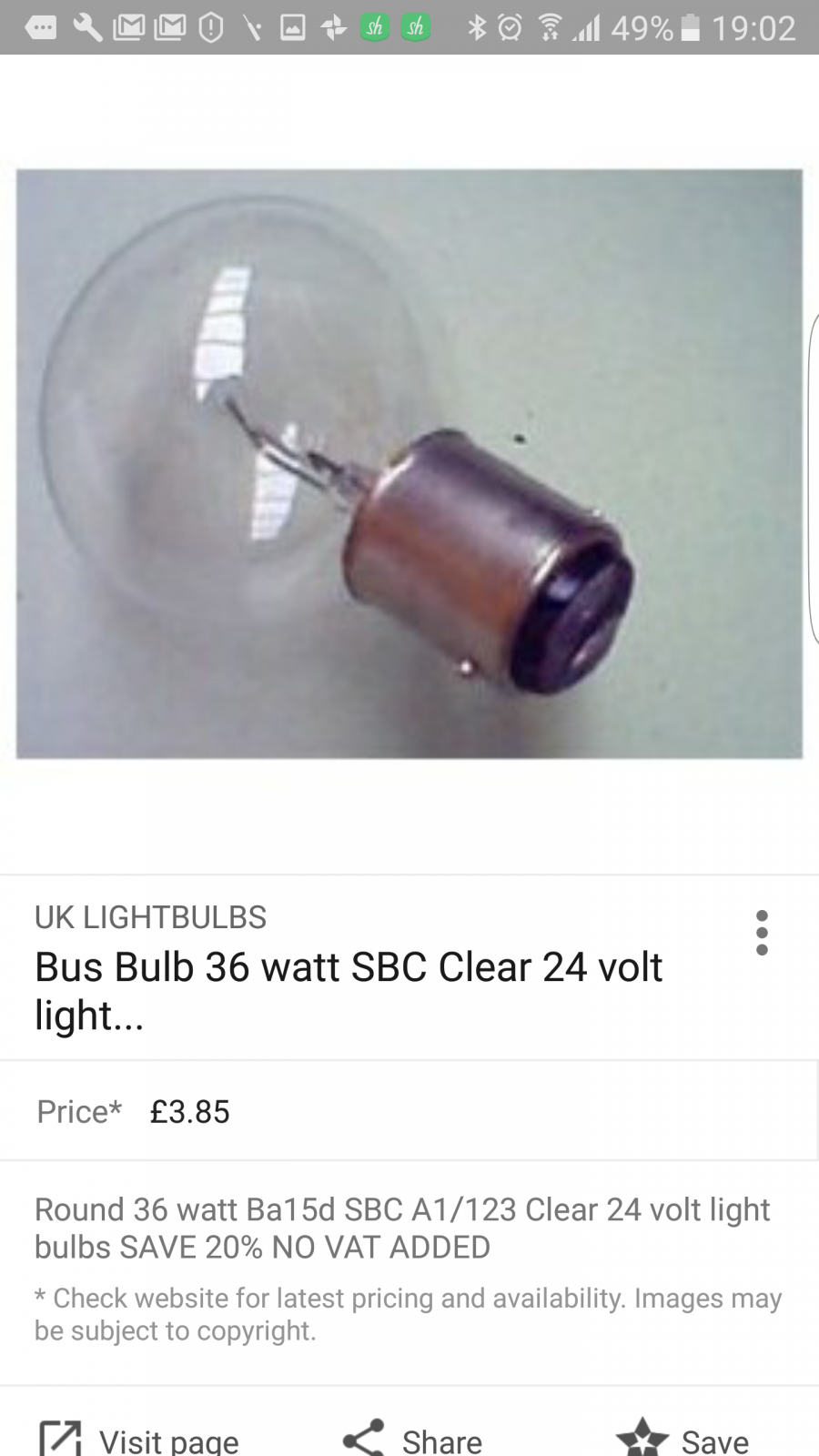The width and height of the screenshot is (819, 1456).
Task: Tap Visit page to open the website
Action: click(138, 1439)
